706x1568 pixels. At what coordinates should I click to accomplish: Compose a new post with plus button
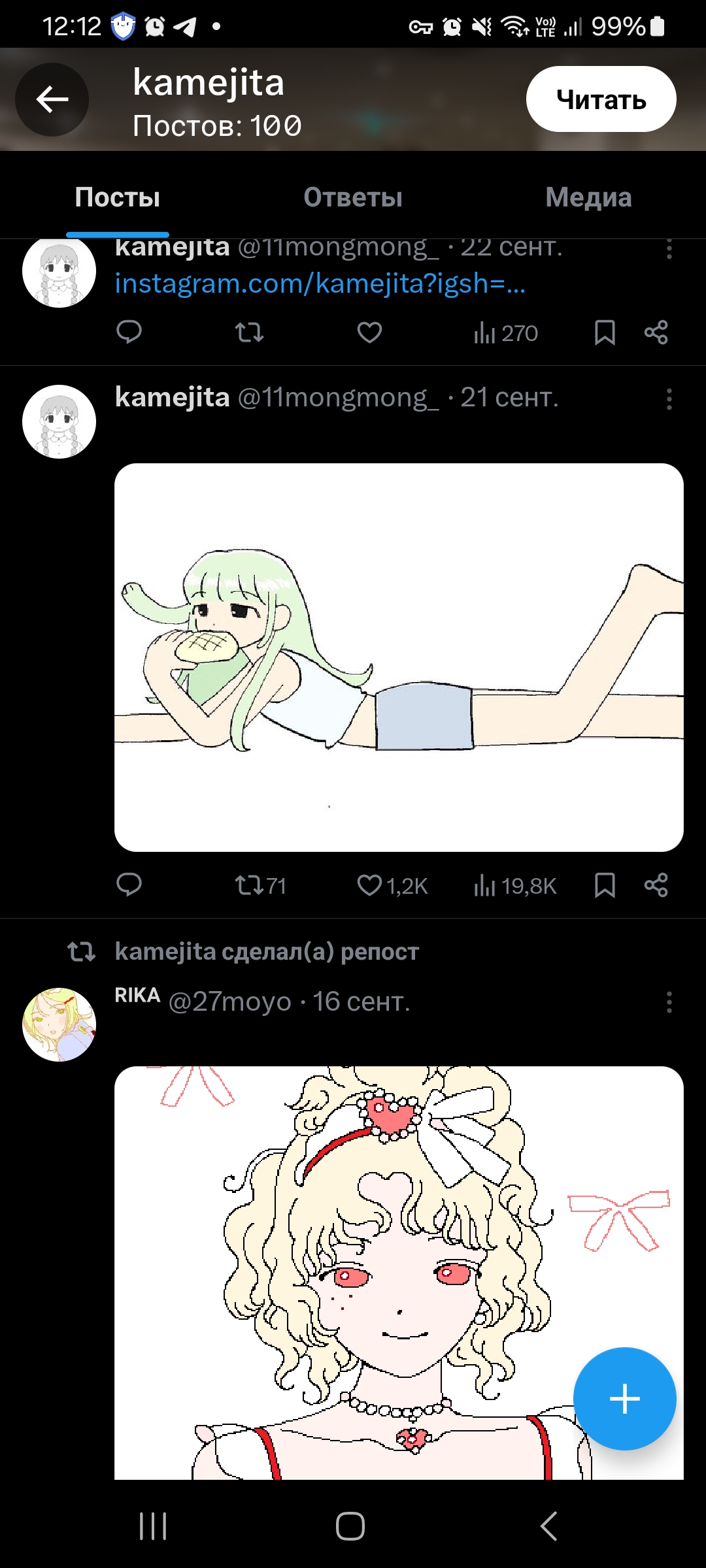(x=624, y=1399)
